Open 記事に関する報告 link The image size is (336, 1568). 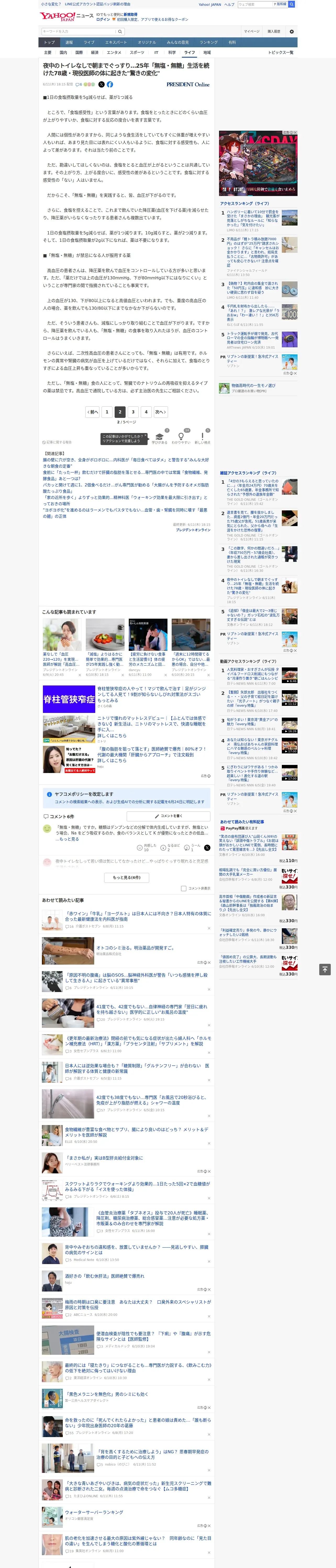click(57, 442)
